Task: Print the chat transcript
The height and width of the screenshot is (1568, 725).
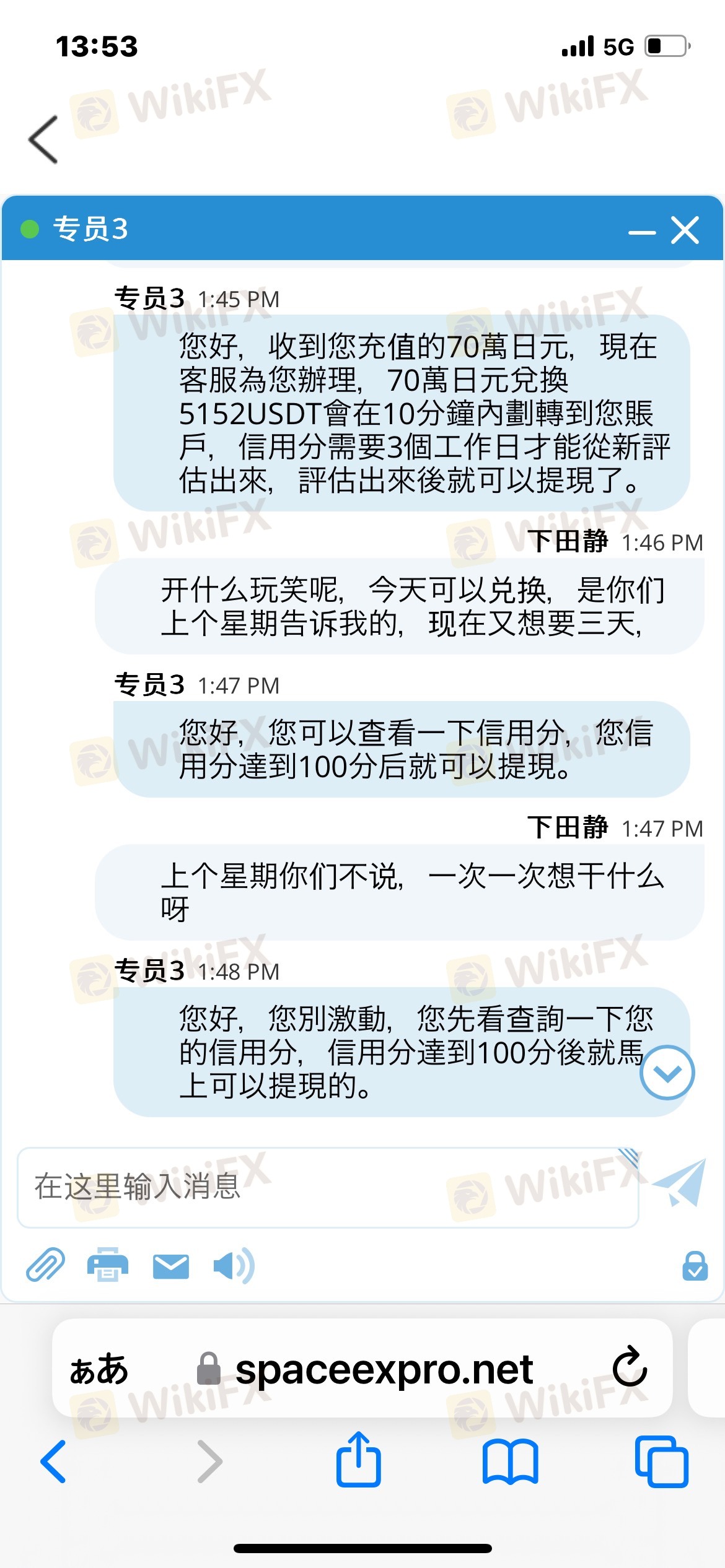Action: [108, 1264]
